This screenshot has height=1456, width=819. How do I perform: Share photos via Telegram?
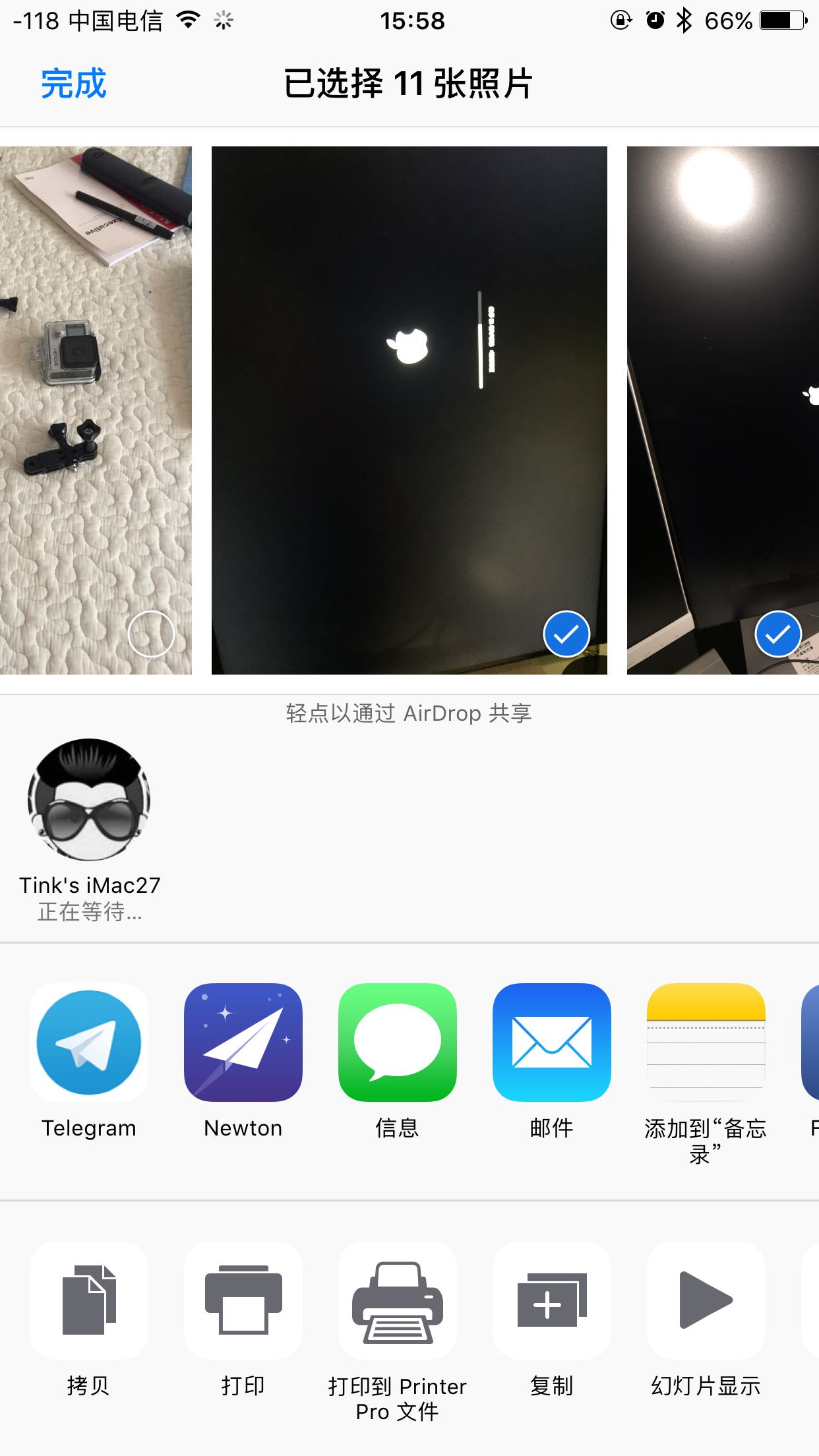point(89,1043)
